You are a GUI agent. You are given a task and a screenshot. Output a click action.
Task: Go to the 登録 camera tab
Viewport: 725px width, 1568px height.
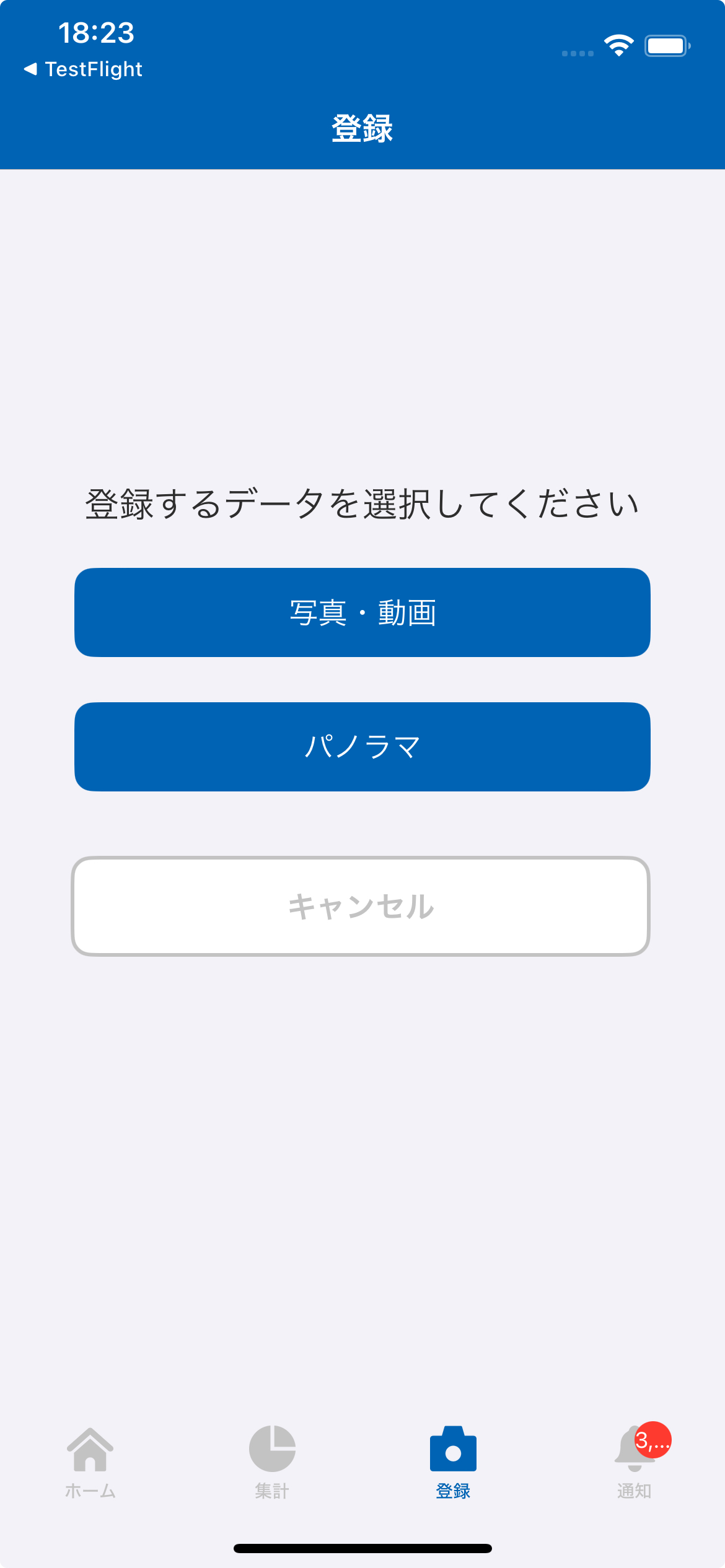click(453, 1461)
